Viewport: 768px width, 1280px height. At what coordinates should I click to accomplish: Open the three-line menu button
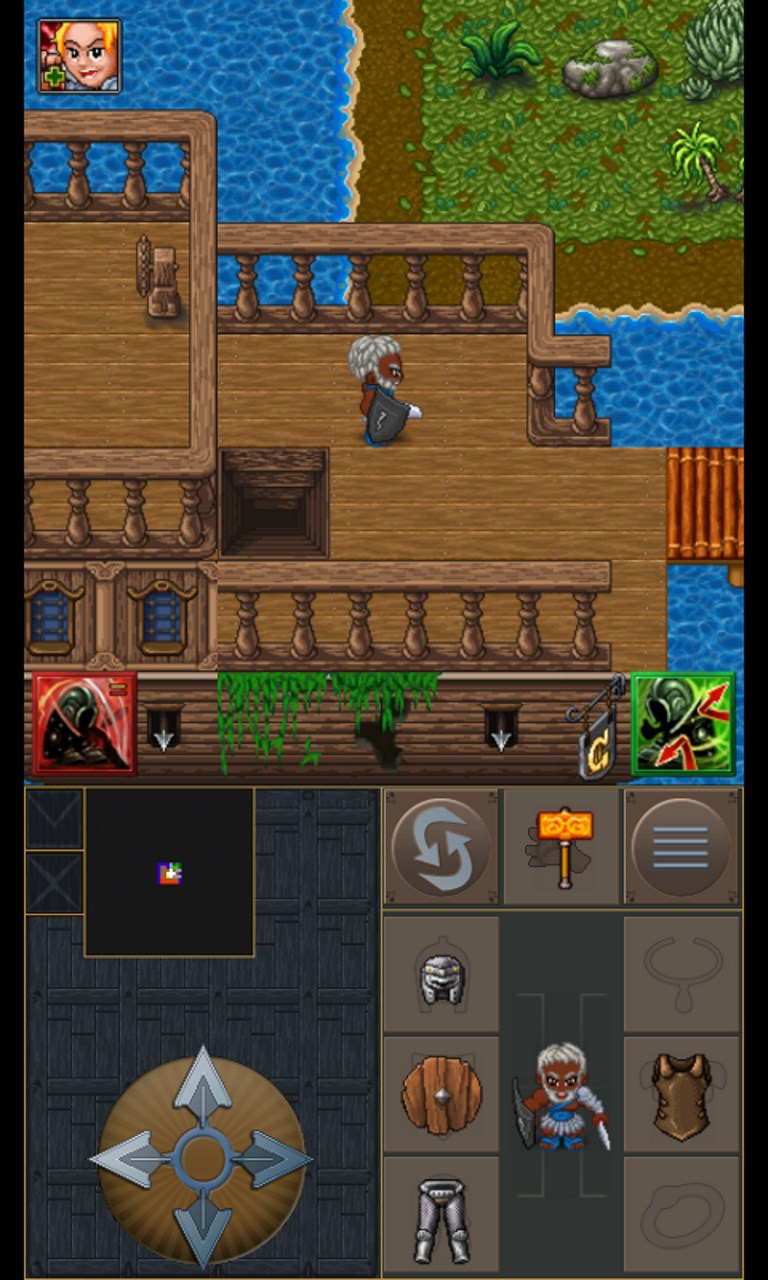682,846
